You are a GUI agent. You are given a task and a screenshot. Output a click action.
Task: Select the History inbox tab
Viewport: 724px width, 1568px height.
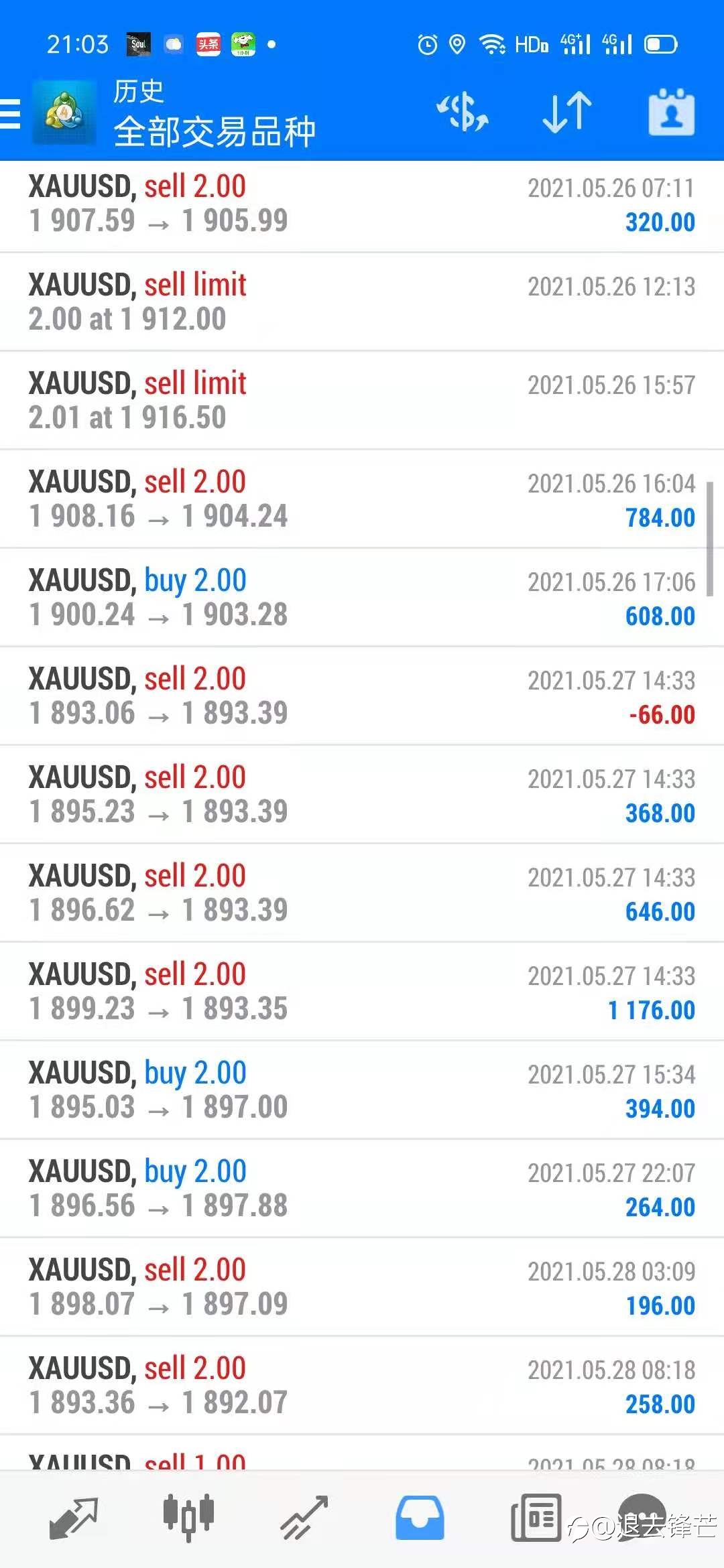point(420,1518)
